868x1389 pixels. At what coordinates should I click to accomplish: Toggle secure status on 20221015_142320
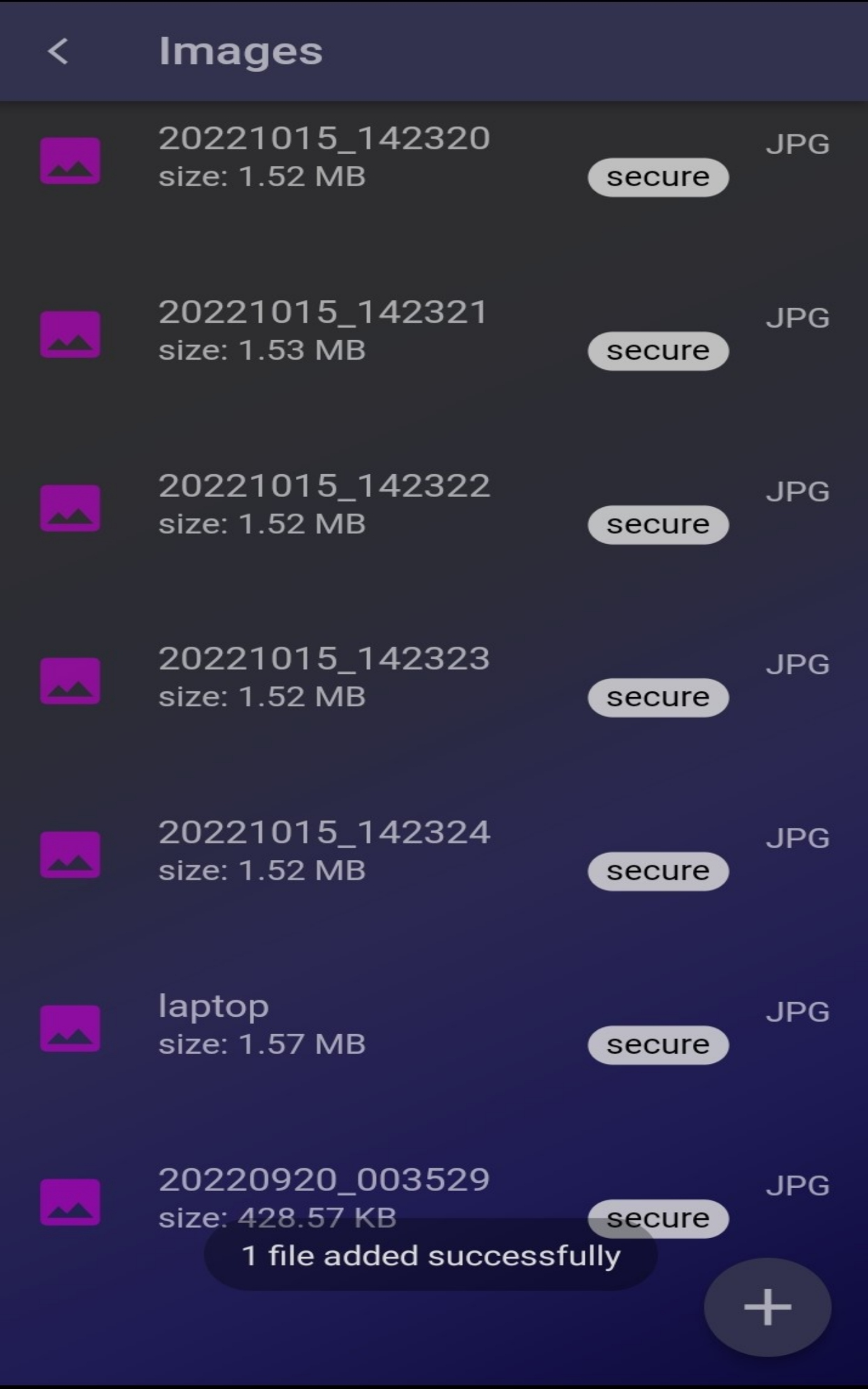click(x=658, y=177)
